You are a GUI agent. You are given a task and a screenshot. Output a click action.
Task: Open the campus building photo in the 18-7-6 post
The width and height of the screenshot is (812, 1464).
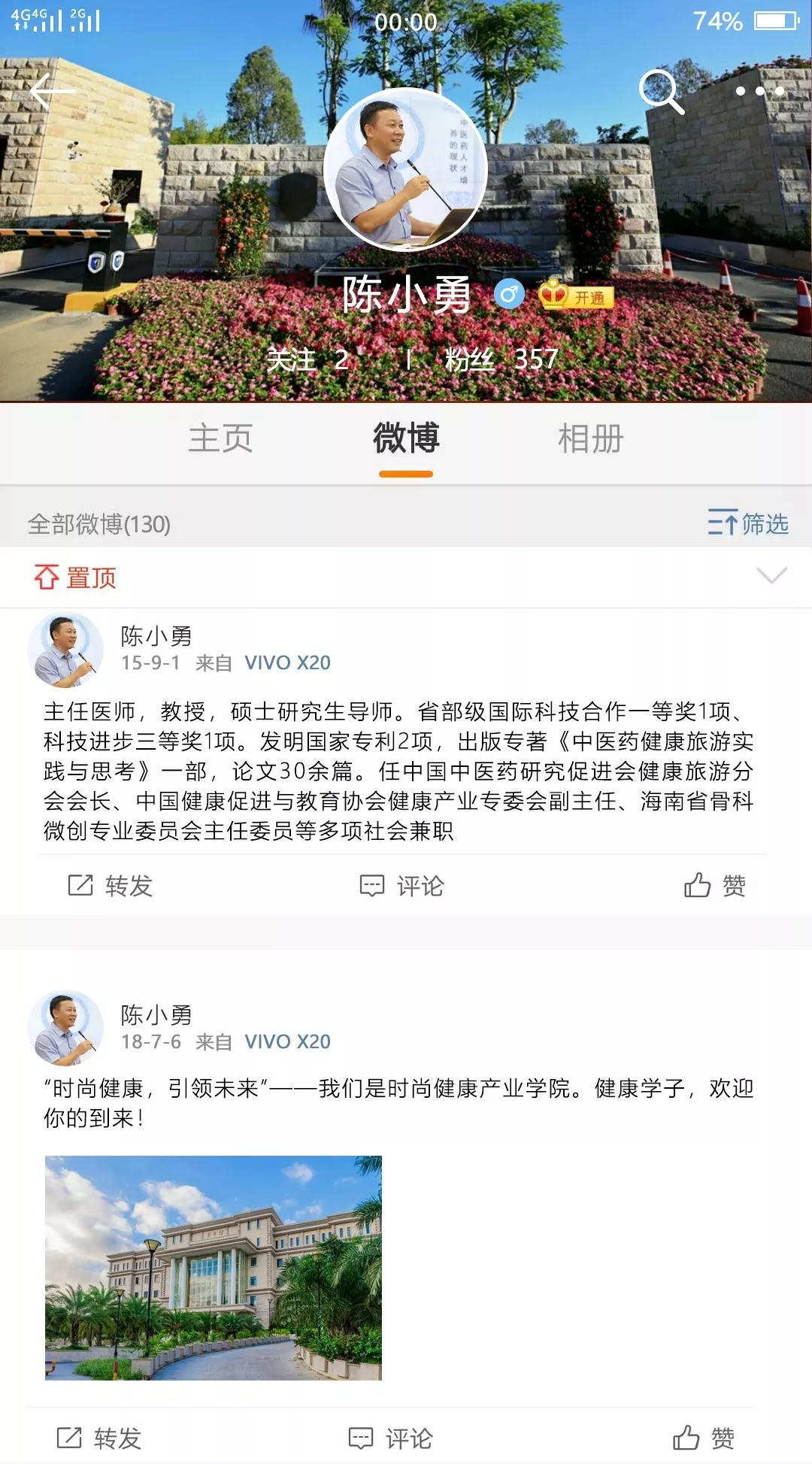[214, 1268]
